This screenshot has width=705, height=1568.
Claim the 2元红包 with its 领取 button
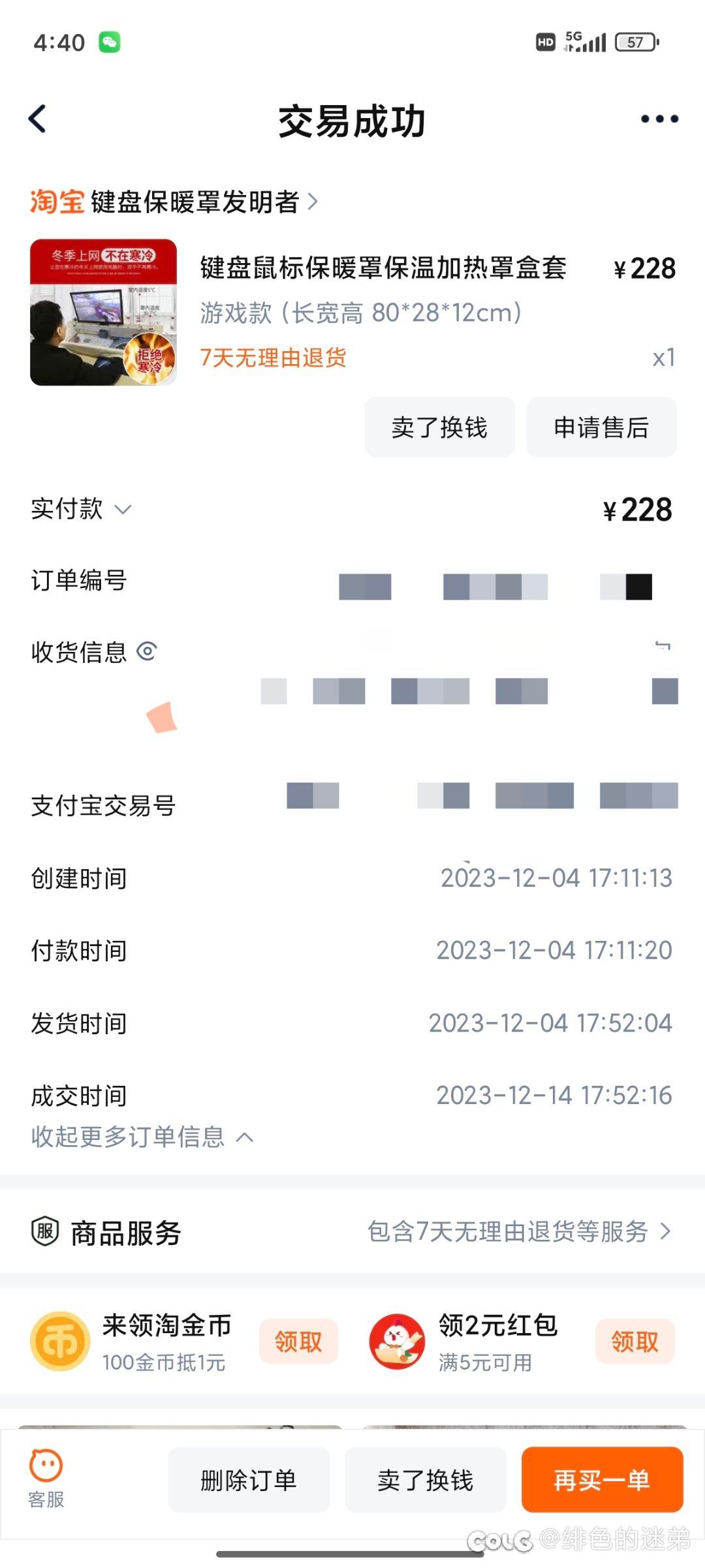tap(634, 1342)
